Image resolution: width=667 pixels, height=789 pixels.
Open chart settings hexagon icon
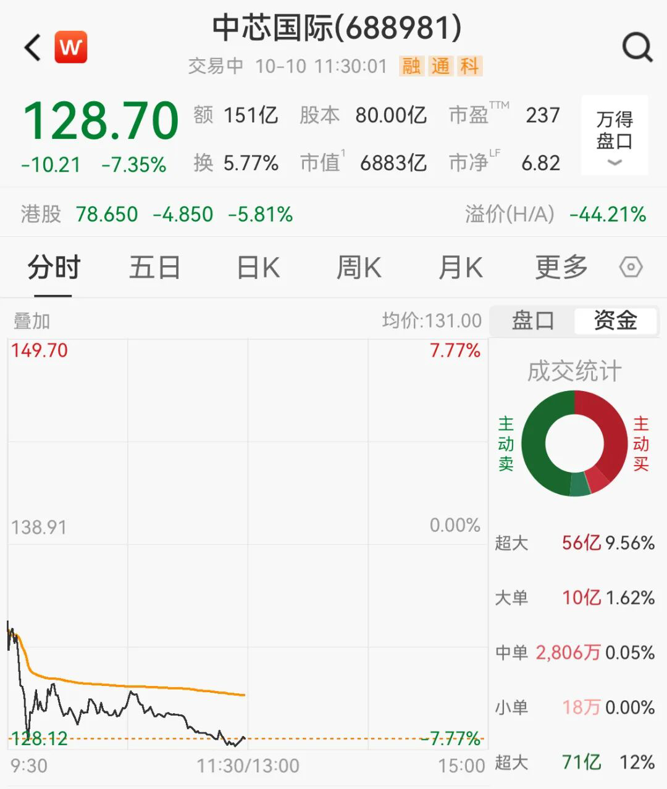click(631, 267)
